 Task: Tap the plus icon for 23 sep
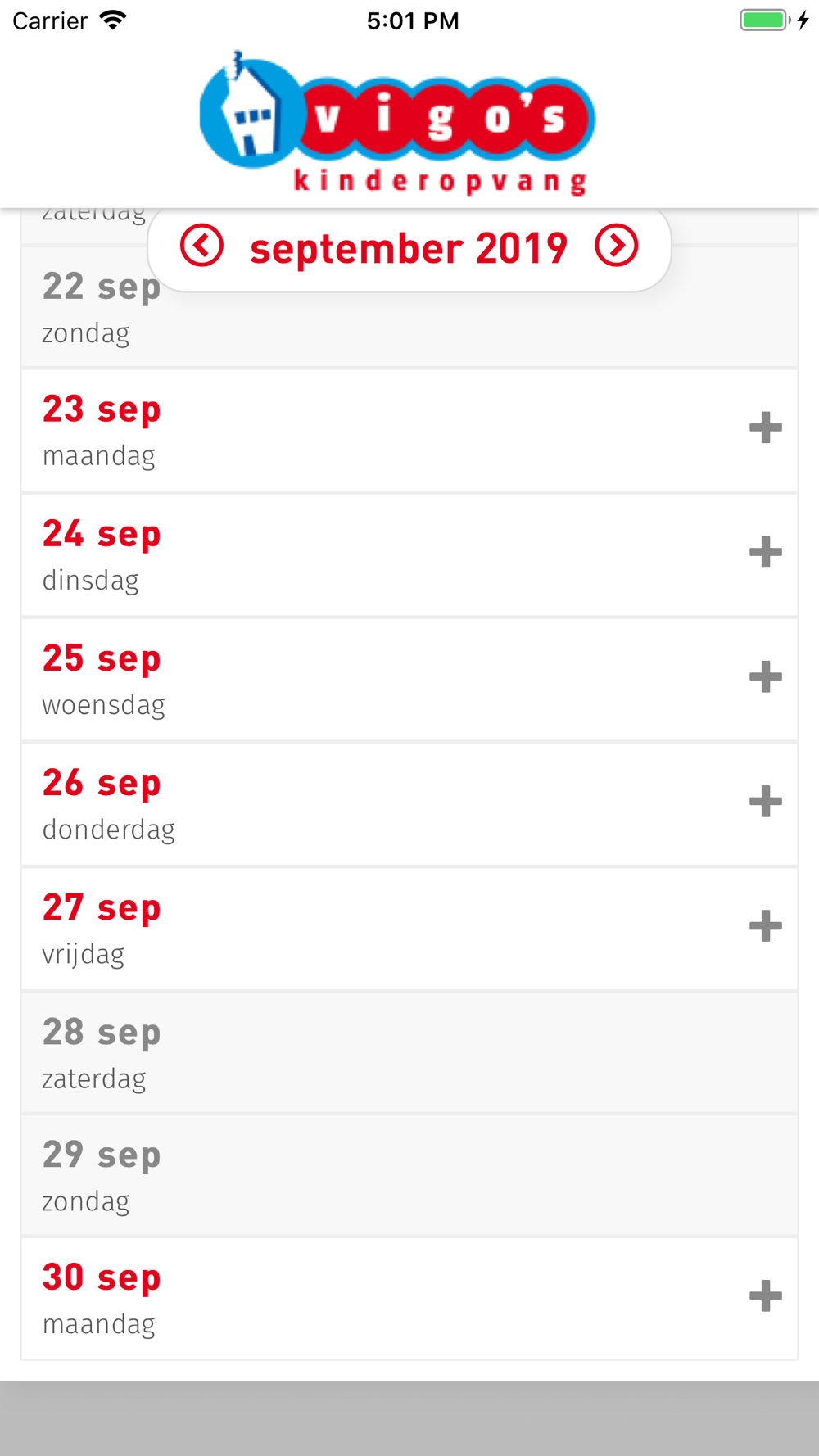tap(766, 427)
